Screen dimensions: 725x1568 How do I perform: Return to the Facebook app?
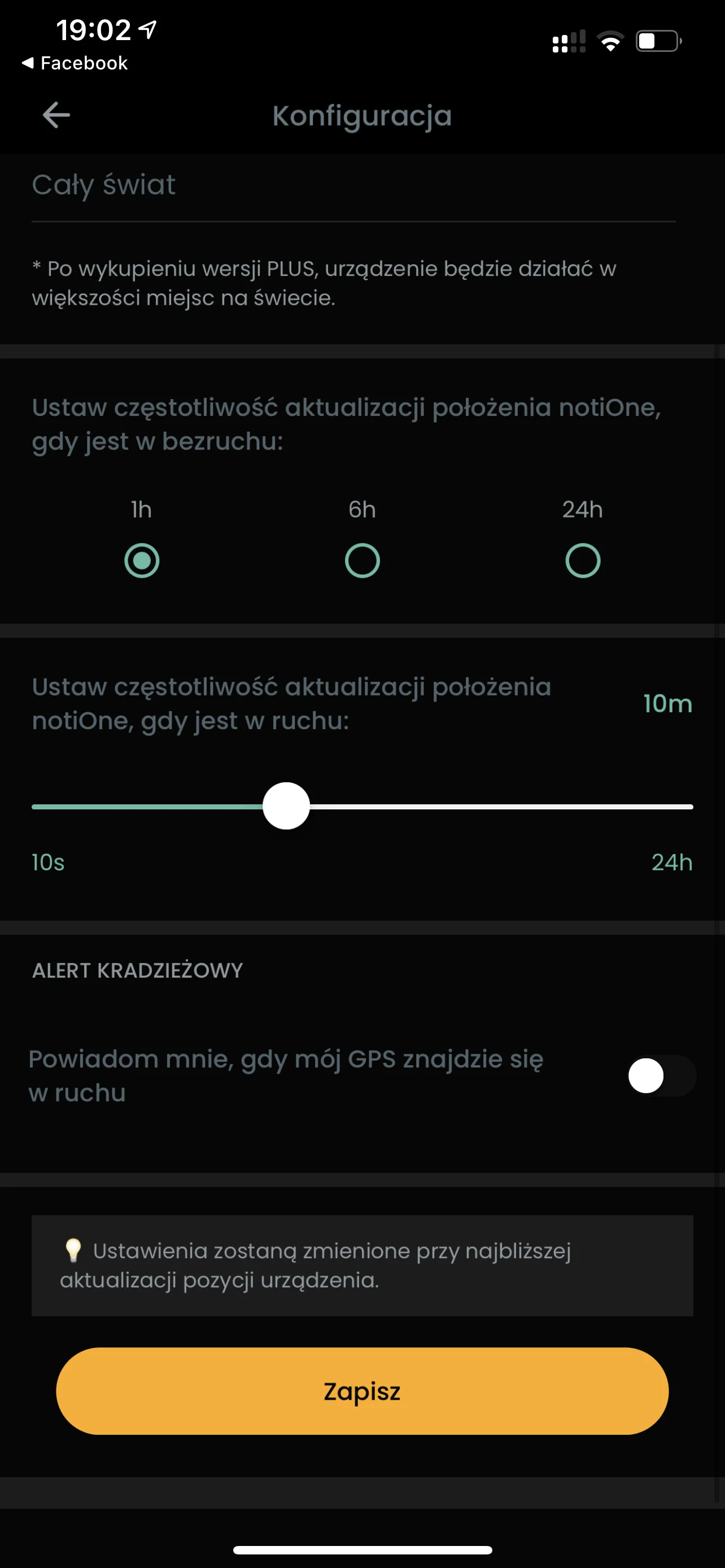pos(75,63)
